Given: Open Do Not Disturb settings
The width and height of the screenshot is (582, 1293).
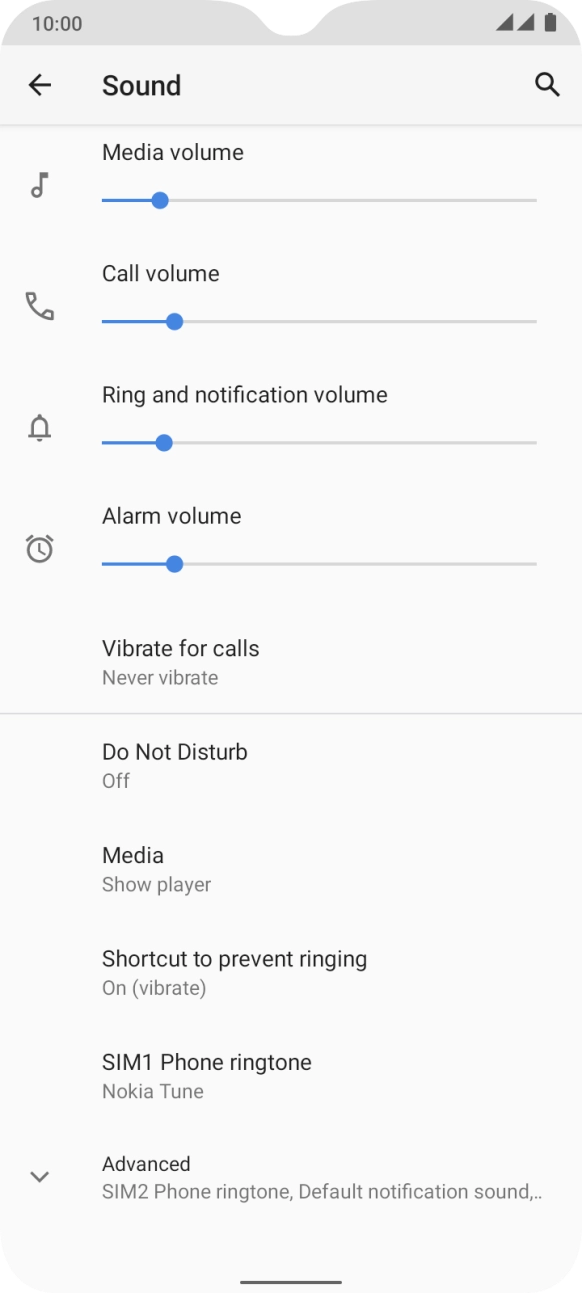Looking at the screenshot, I should click(291, 766).
